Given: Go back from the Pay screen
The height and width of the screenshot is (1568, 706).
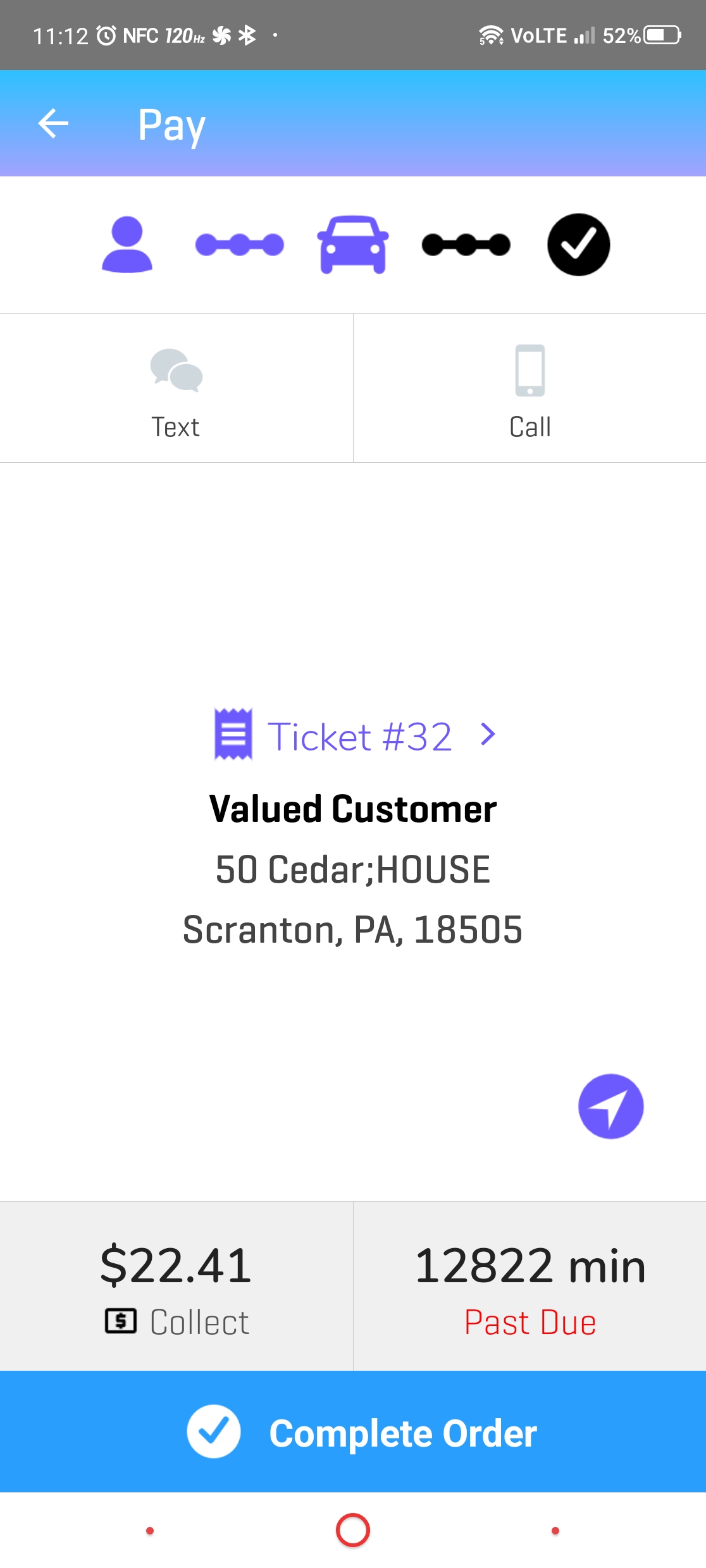Looking at the screenshot, I should pyautogui.click(x=54, y=123).
